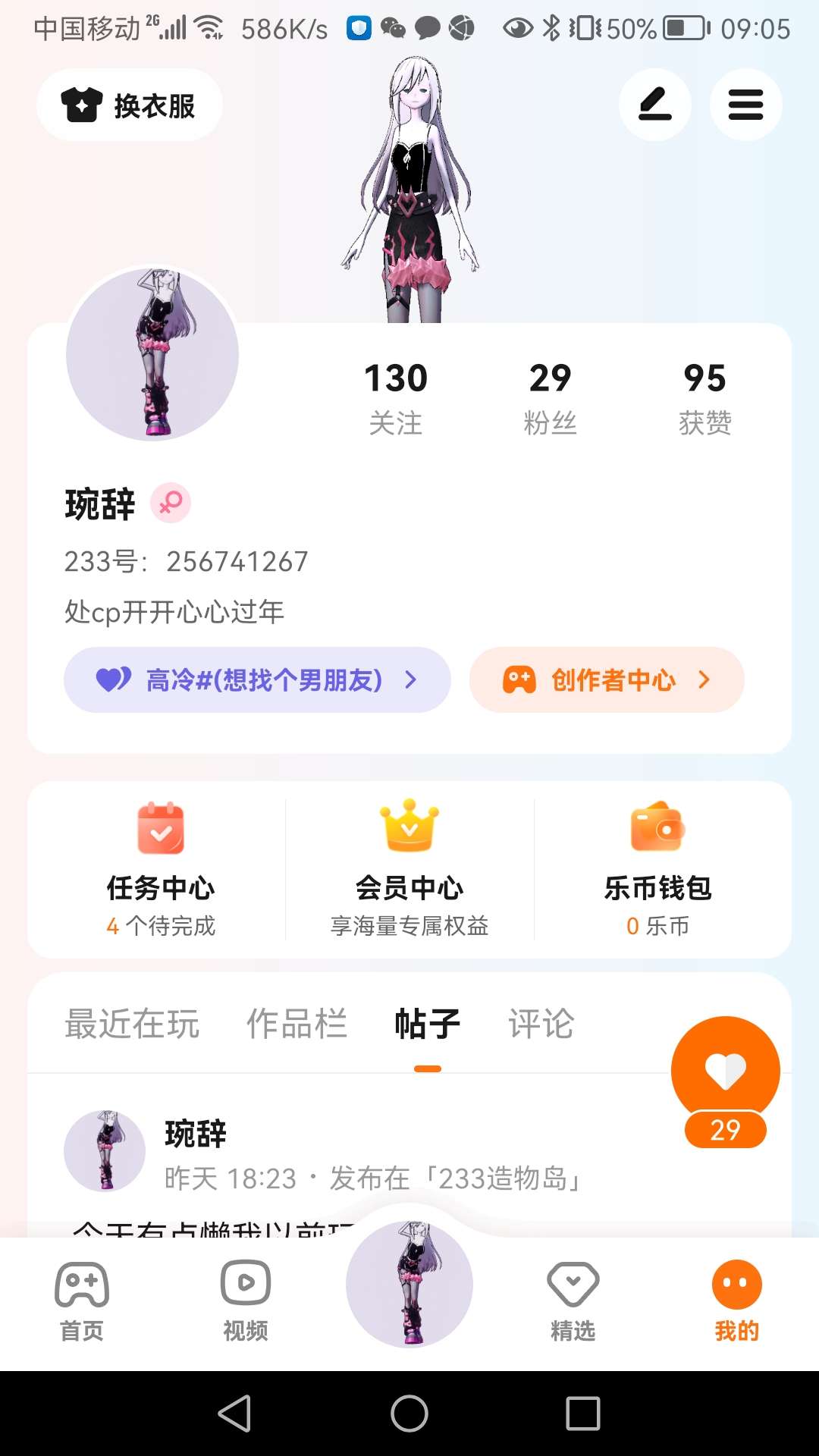The height and width of the screenshot is (1456, 819).
Task: Go back with the system back button
Action: (235, 1414)
